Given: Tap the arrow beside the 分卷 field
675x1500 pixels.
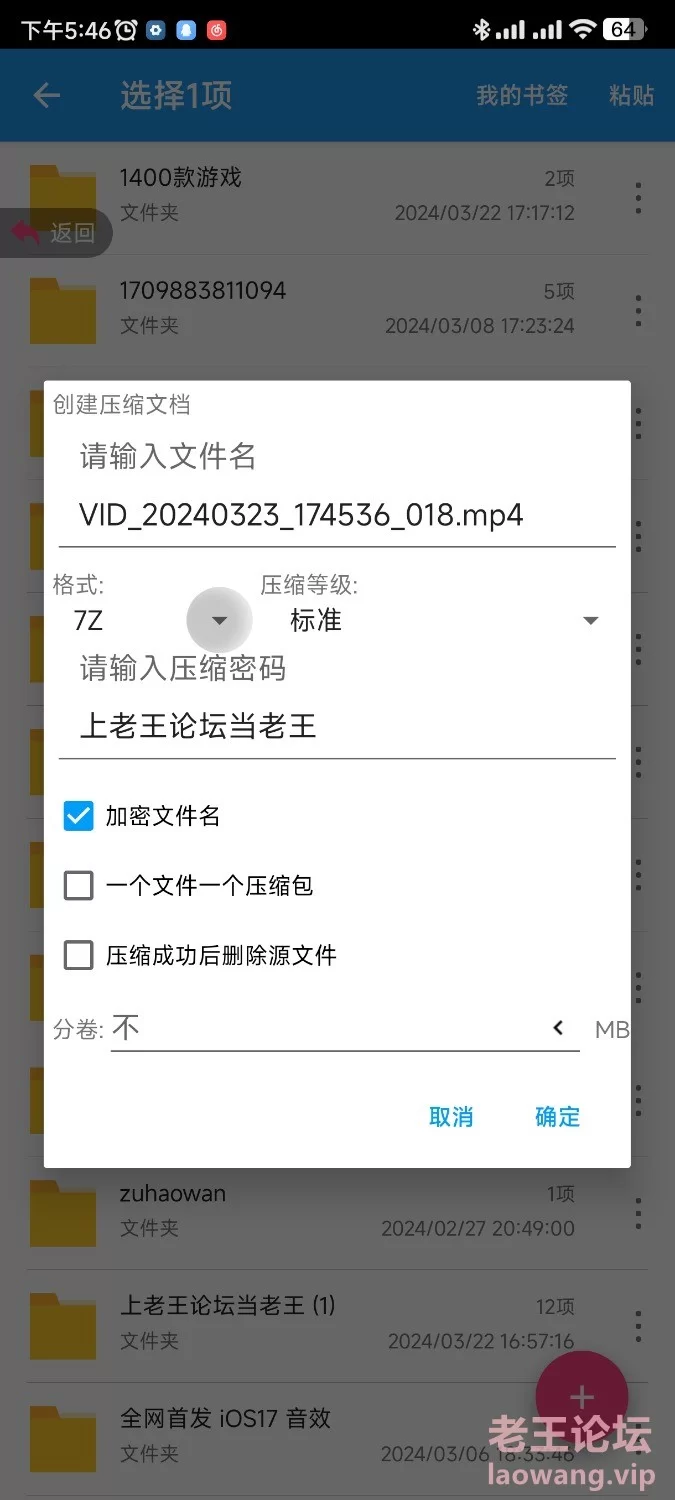Looking at the screenshot, I should tap(558, 1028).
